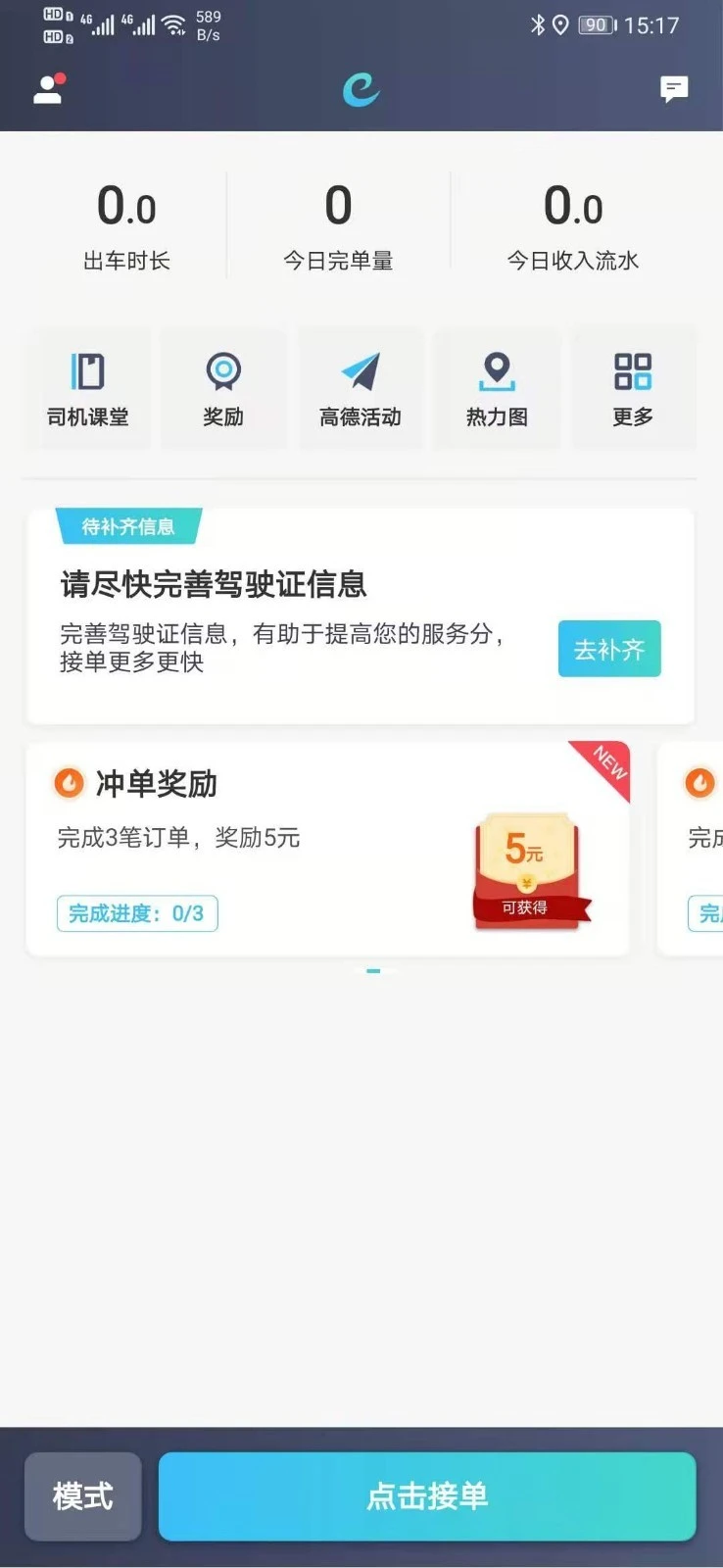Tap the 待补齐信息 label banner
Screen dimensions: 723x1568
click(x=128, y=526)
